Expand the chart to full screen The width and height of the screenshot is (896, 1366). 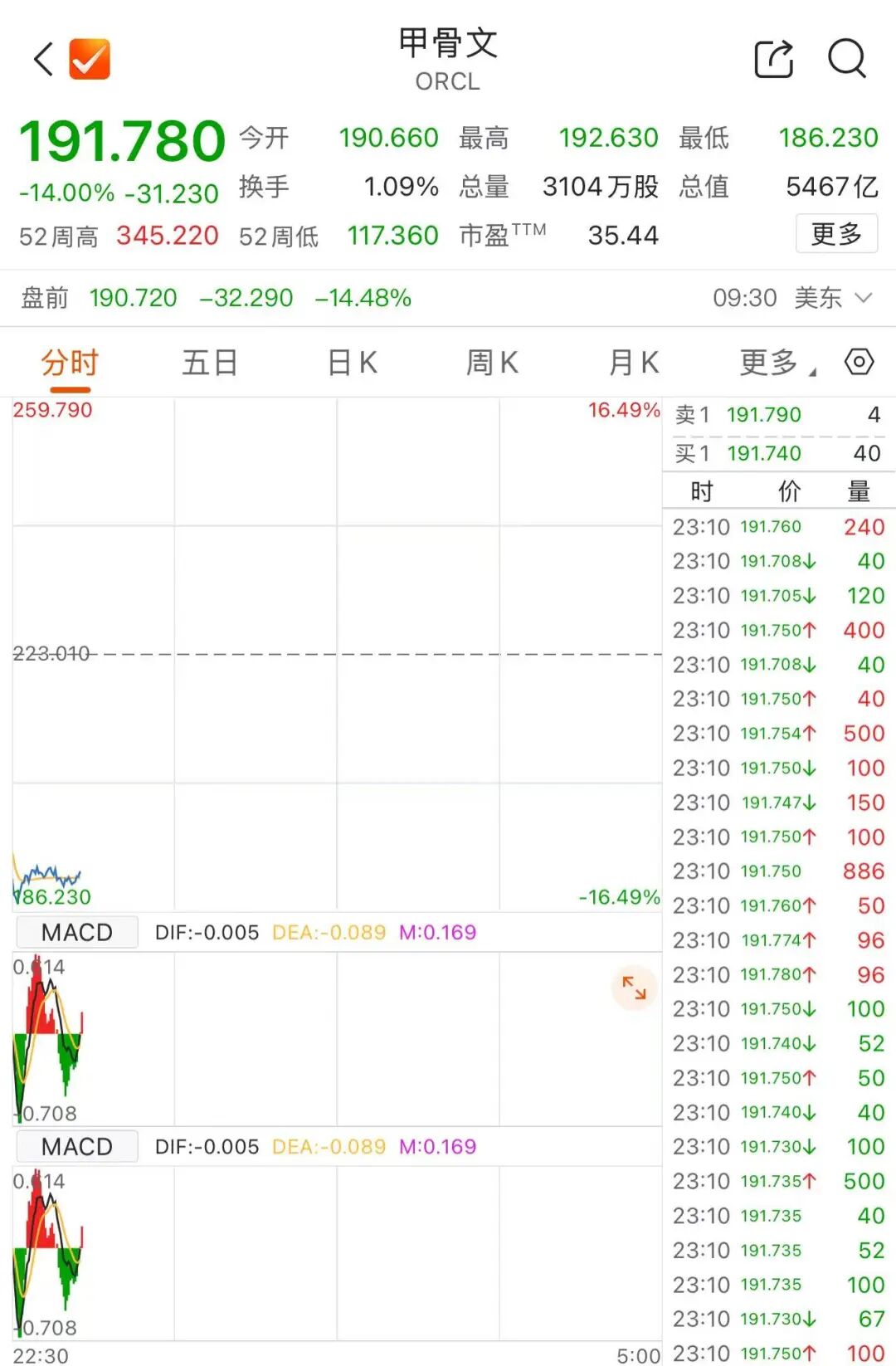634,988
